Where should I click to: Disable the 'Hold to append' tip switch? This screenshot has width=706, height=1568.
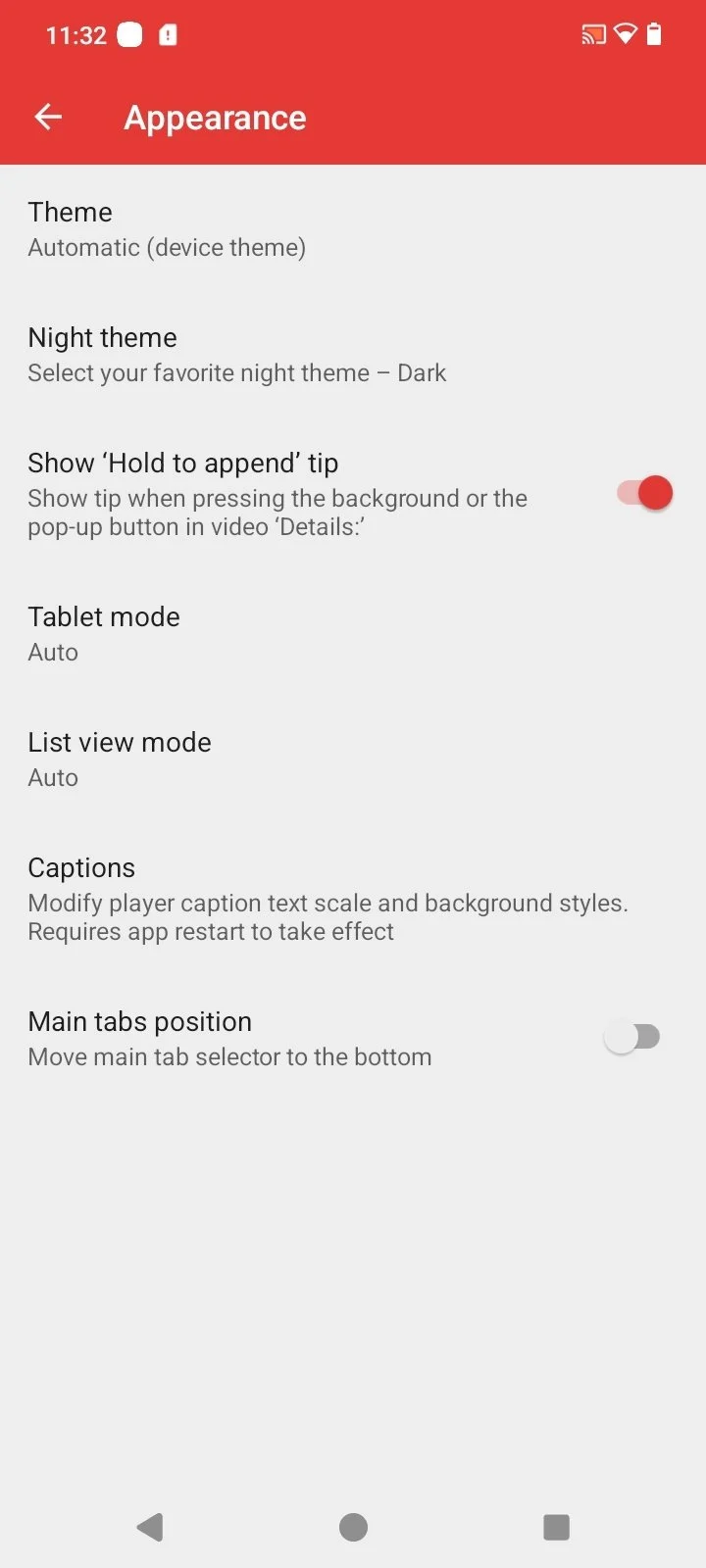coord(644,493)
